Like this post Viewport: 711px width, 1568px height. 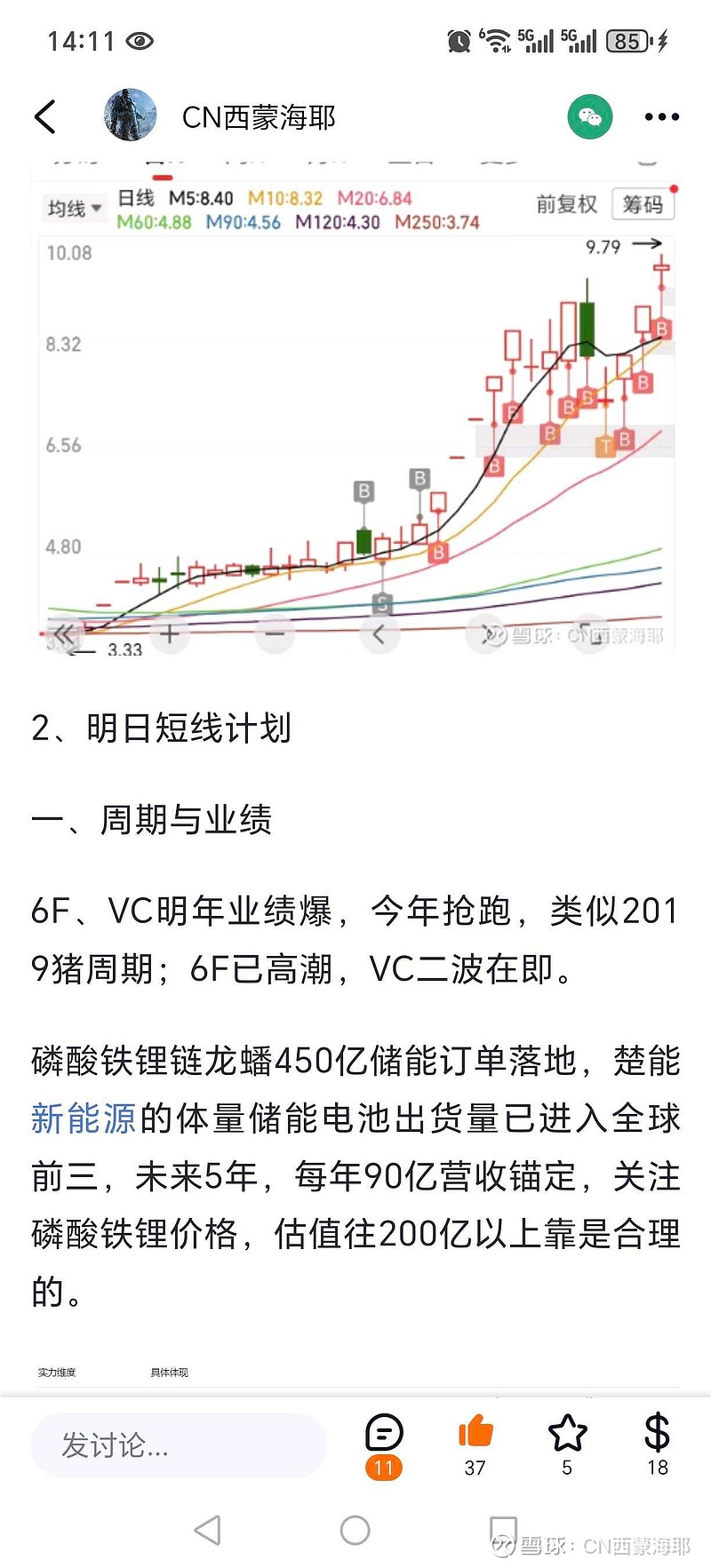pos(475,1446)
